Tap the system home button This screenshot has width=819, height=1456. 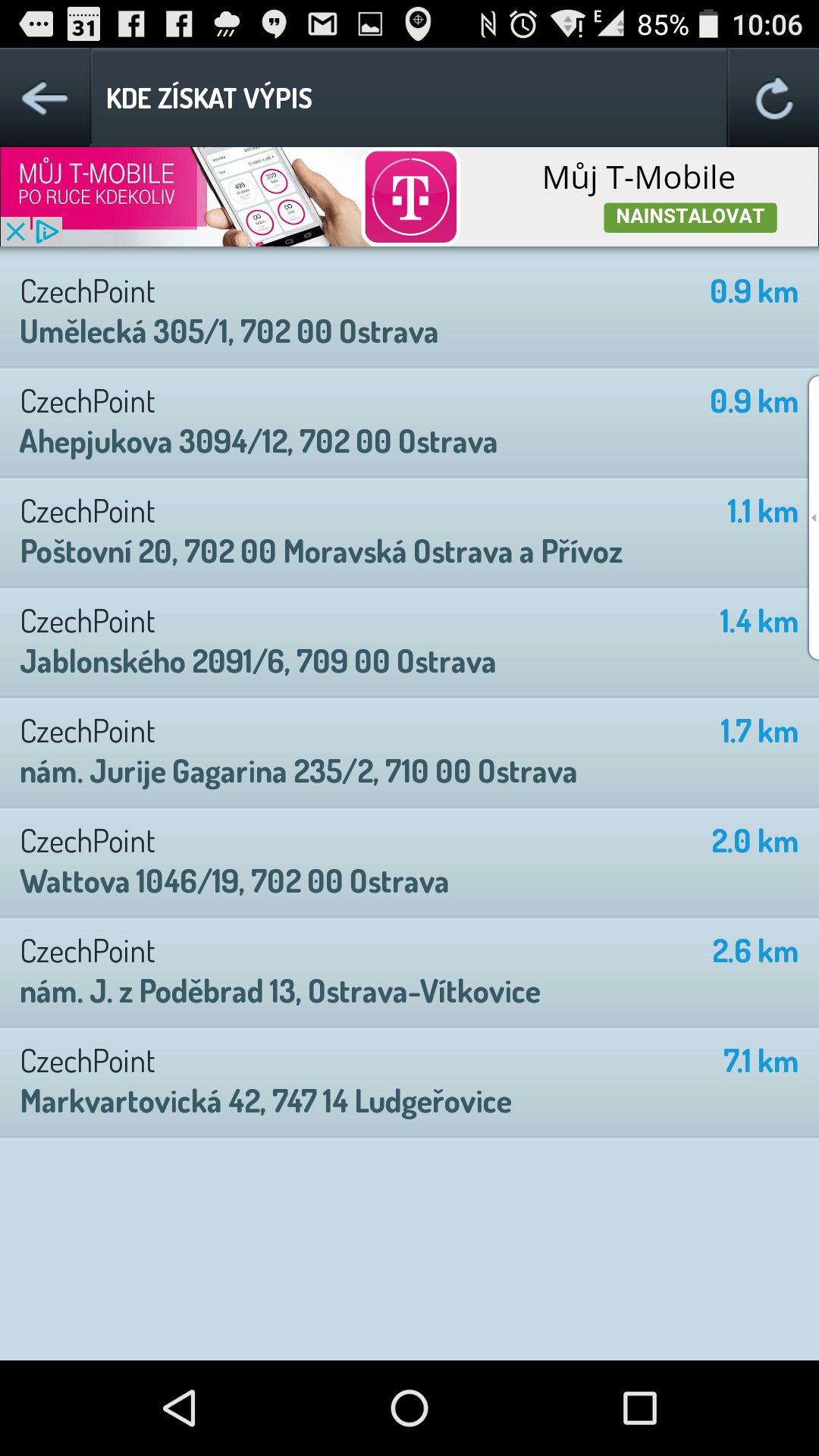[x=409, y=1409]
